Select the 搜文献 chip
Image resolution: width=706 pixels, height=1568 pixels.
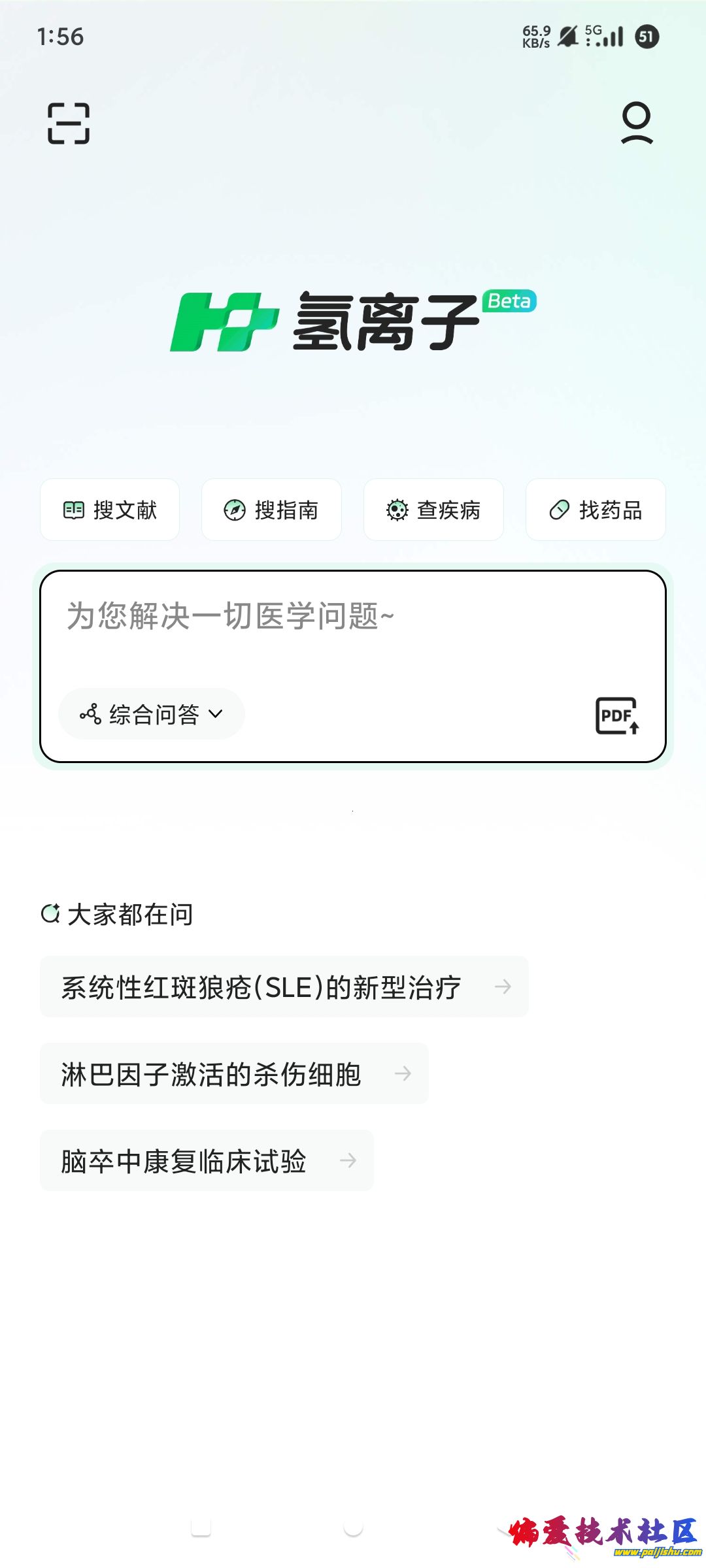point(110,510)
